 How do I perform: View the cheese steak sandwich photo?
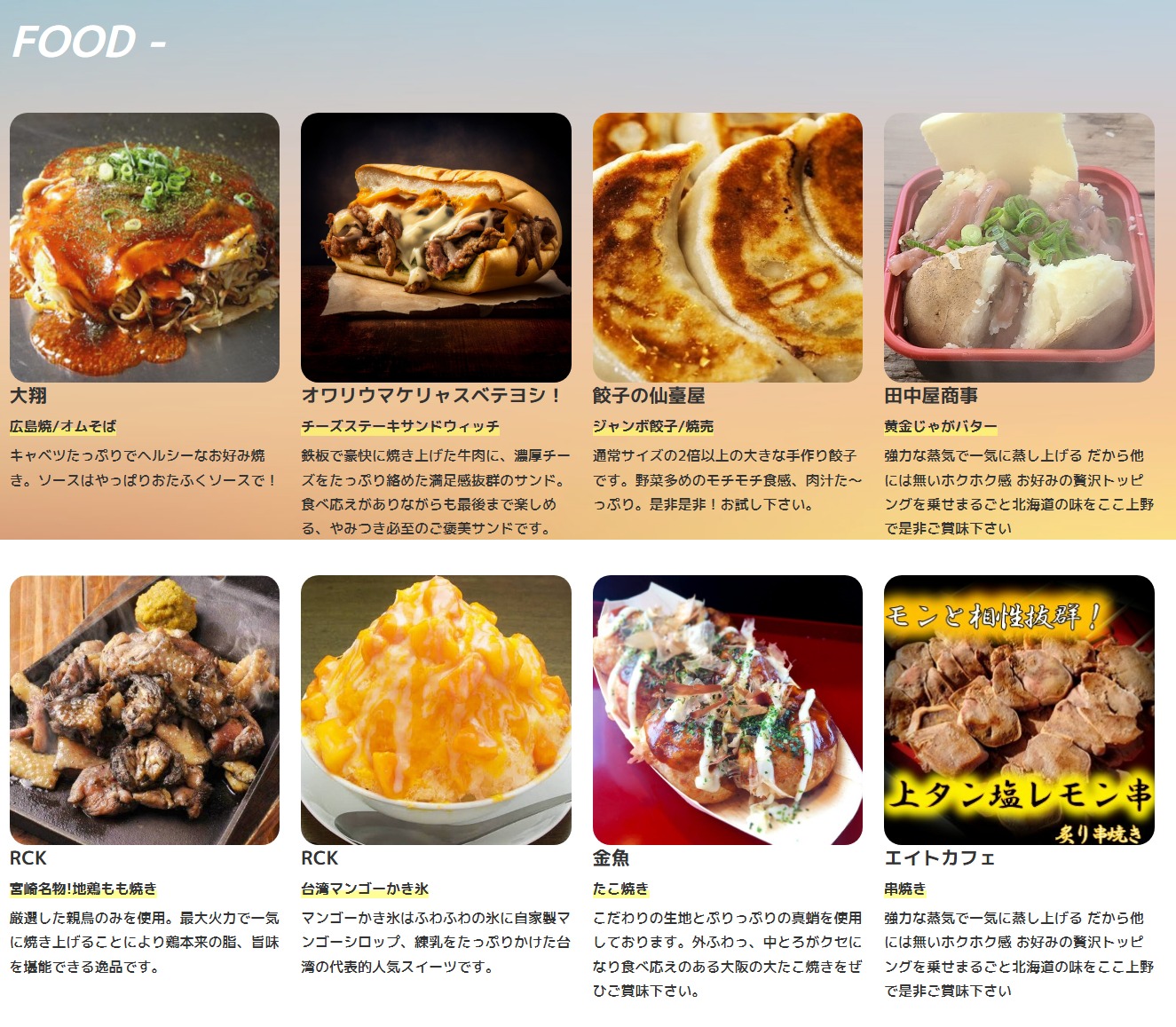(x=436, y=248)
